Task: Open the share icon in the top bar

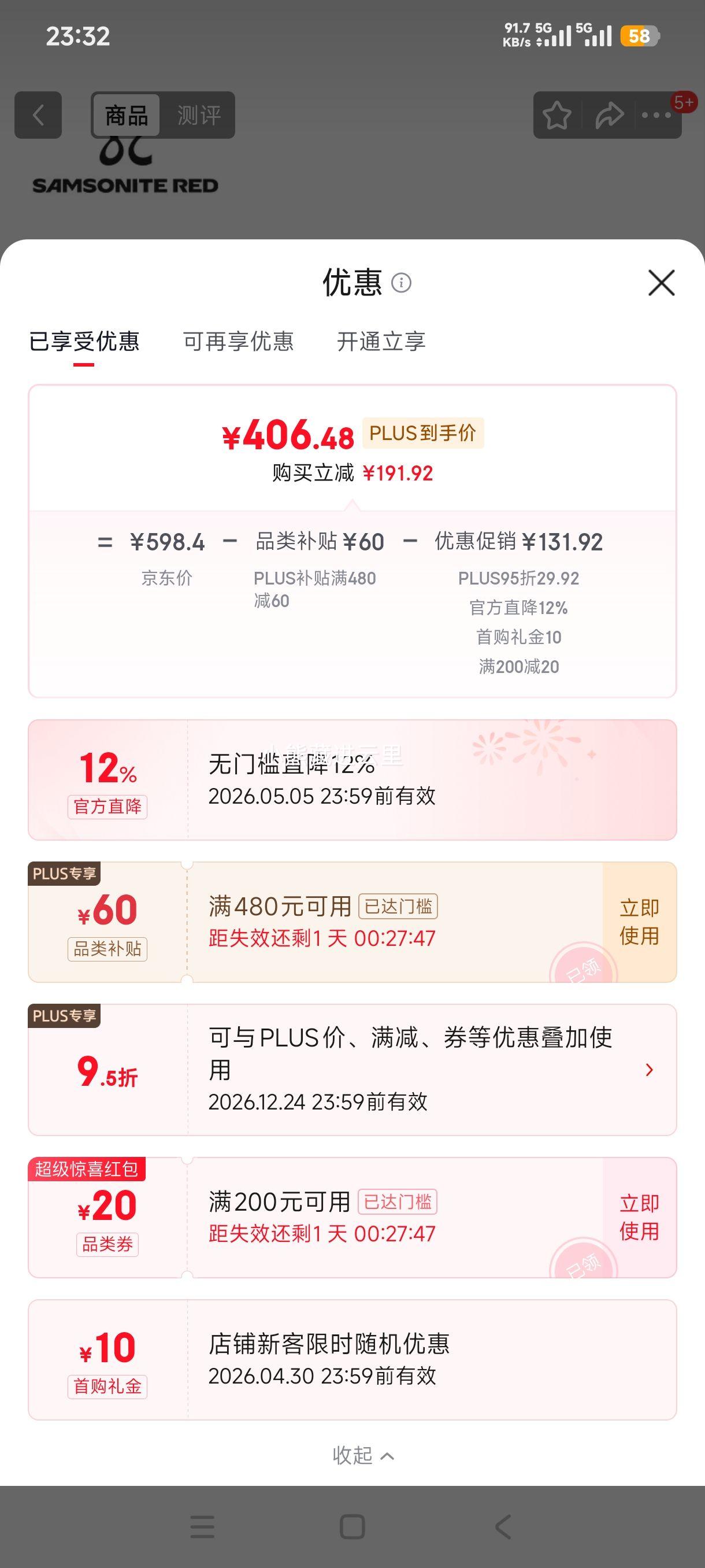Action: tap(610, 116)
